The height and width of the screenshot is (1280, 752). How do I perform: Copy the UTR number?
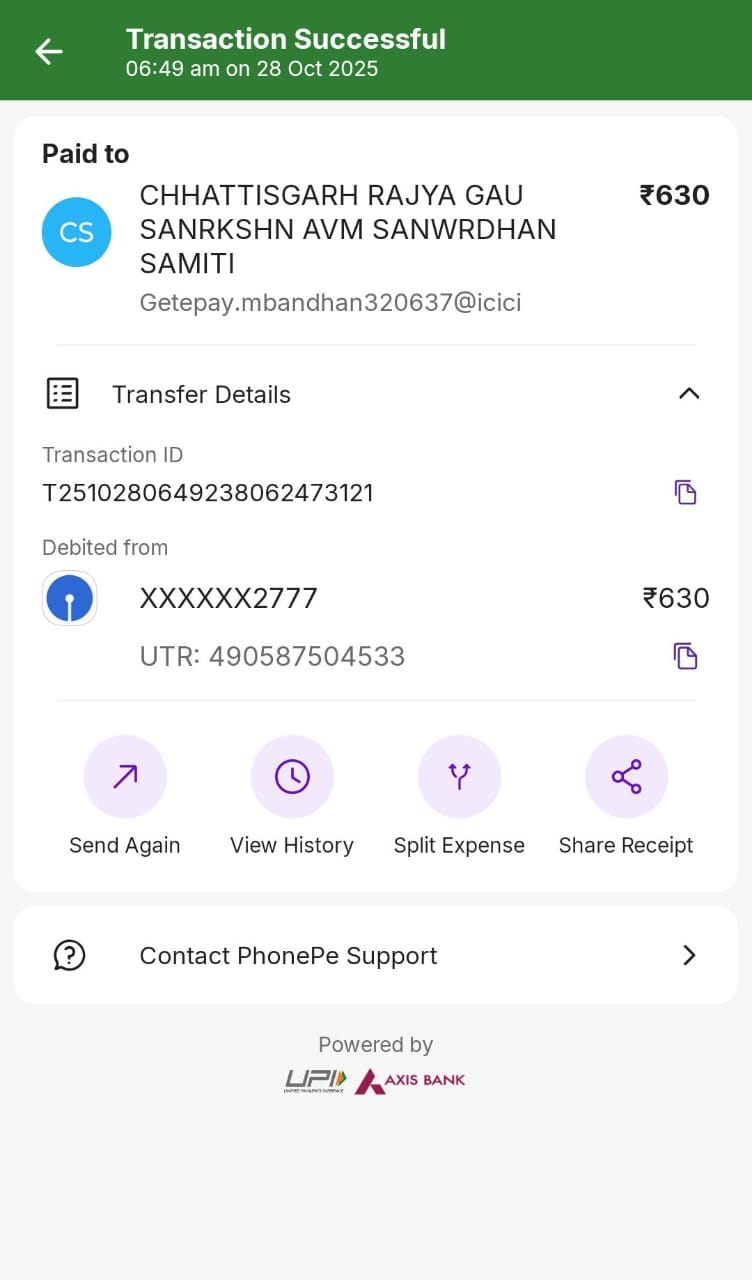pos(685,656)
